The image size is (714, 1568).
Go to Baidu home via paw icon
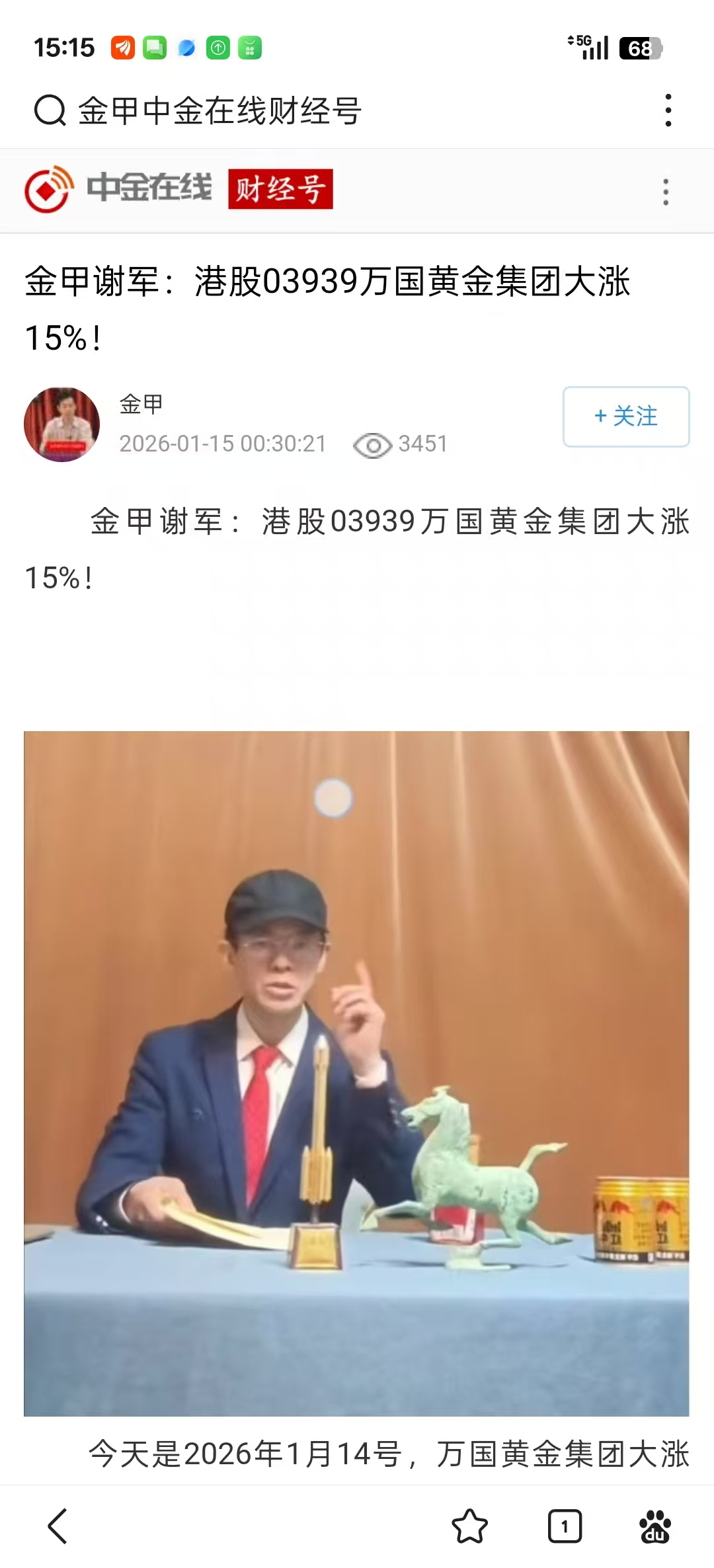[654, 1526]
